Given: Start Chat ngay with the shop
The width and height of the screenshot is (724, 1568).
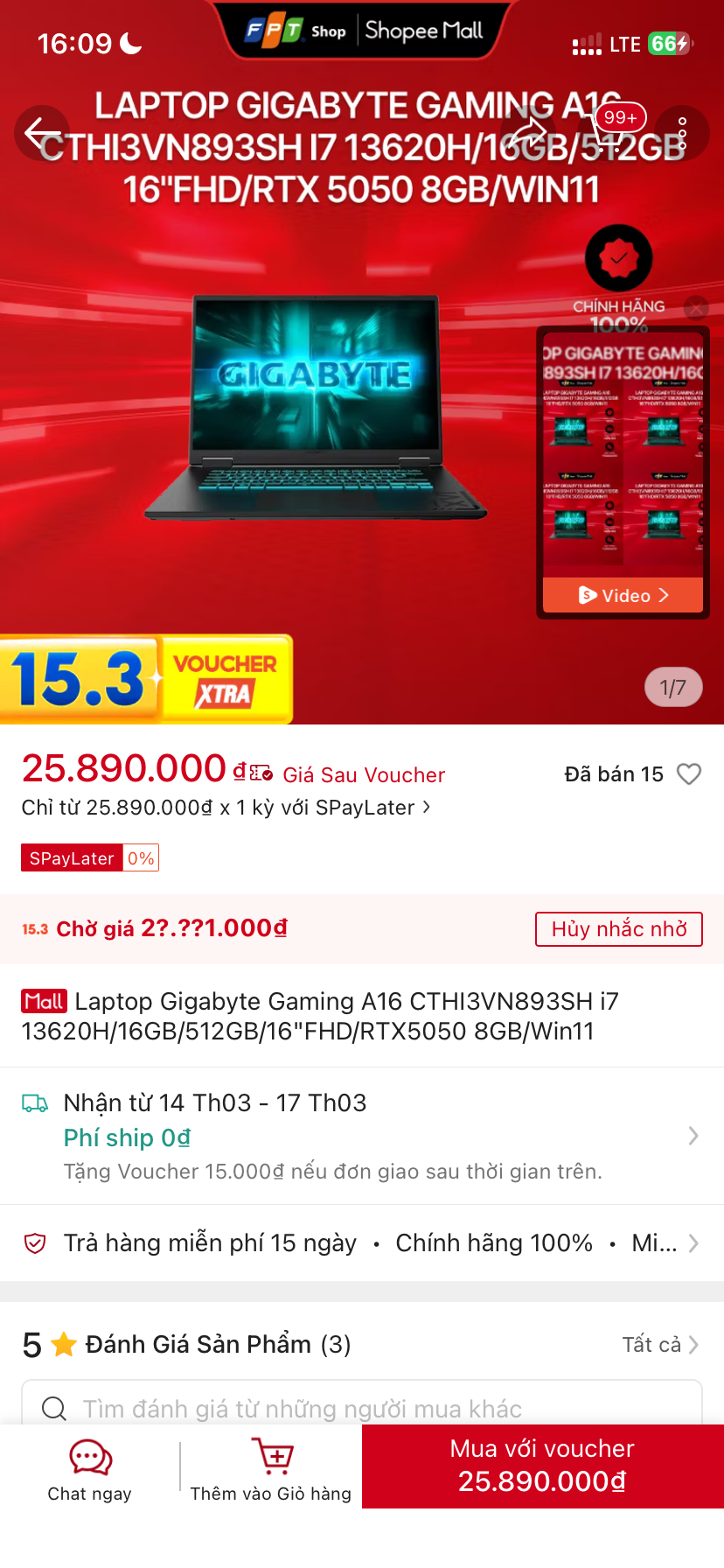Looking at the screenshot, I should tap(90, 1470).
